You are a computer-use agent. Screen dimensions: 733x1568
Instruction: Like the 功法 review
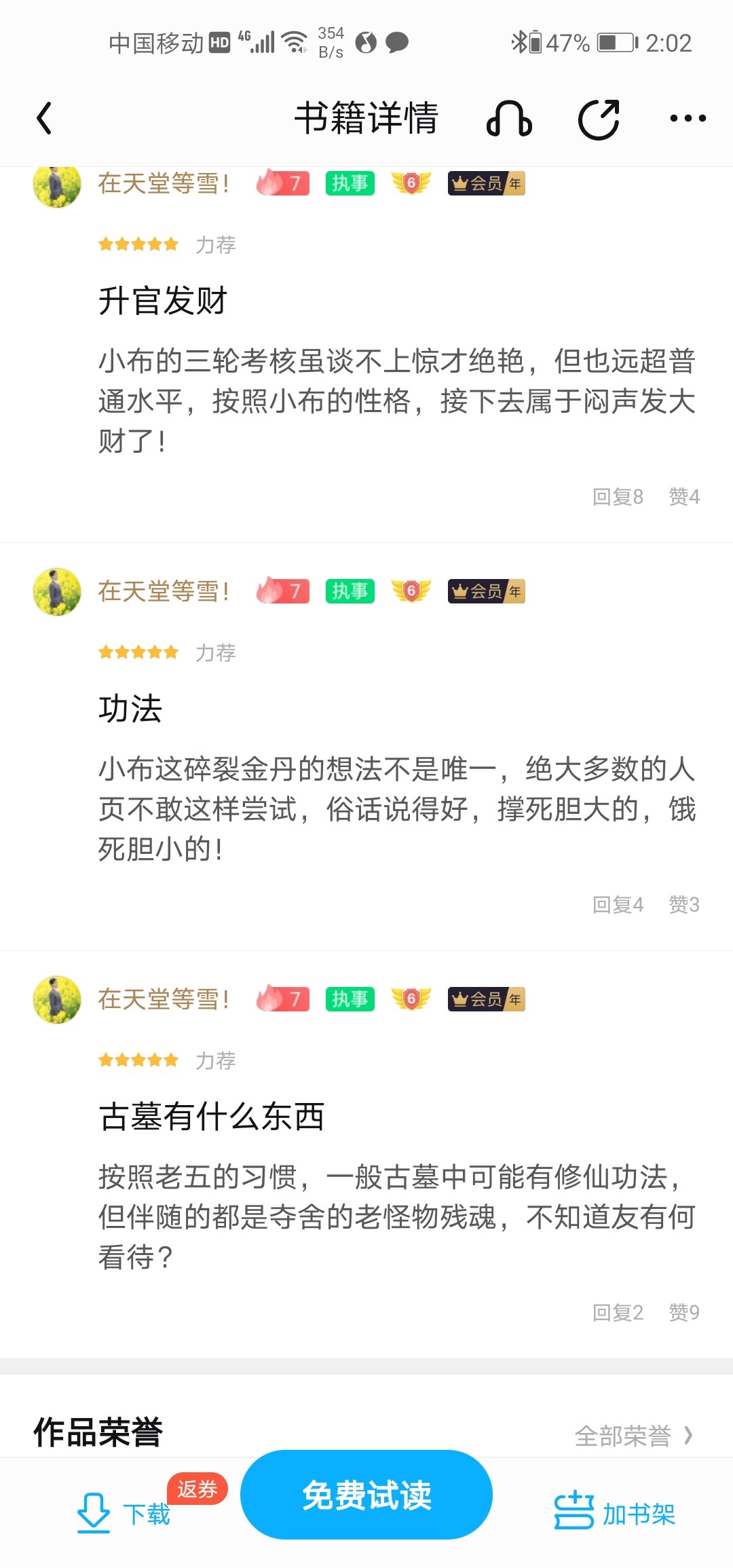[x=684, y=905]
